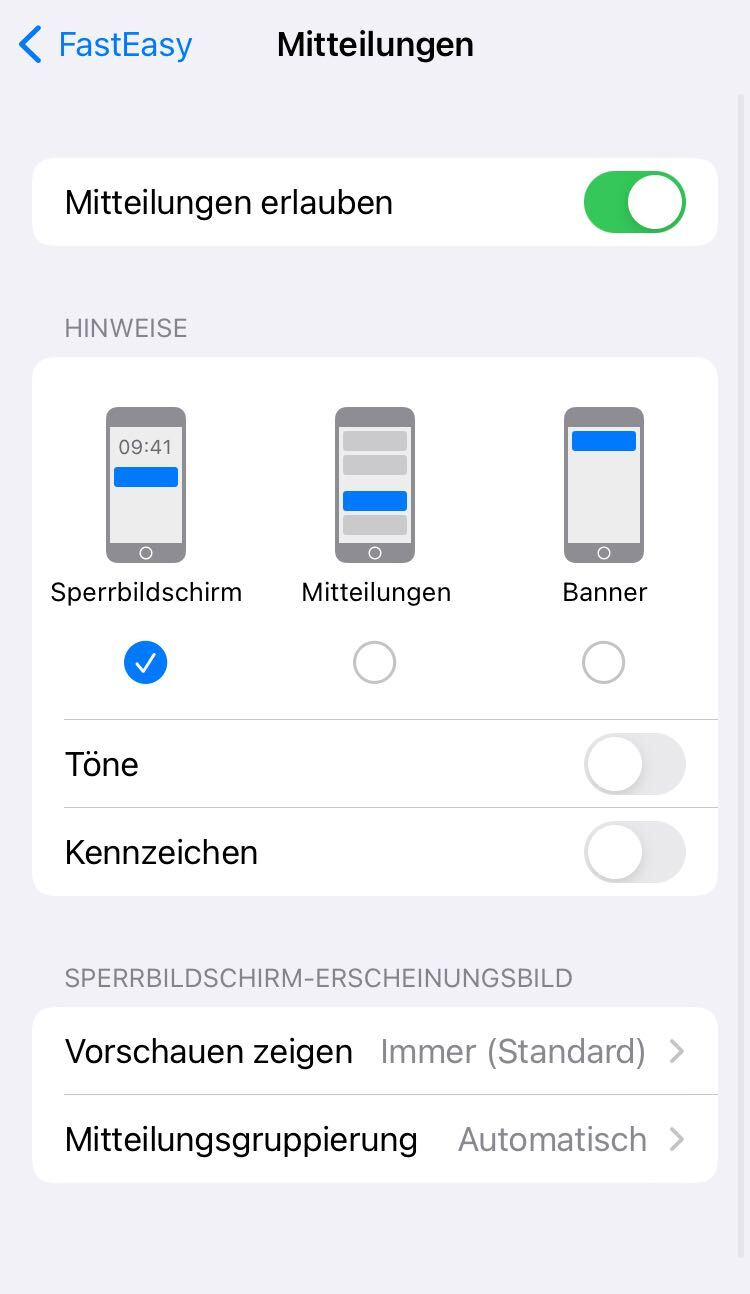This screenshot has height=1294, width=750.
Task: Open Vorschauen zeigen setting
Action: click(375, 1051)
